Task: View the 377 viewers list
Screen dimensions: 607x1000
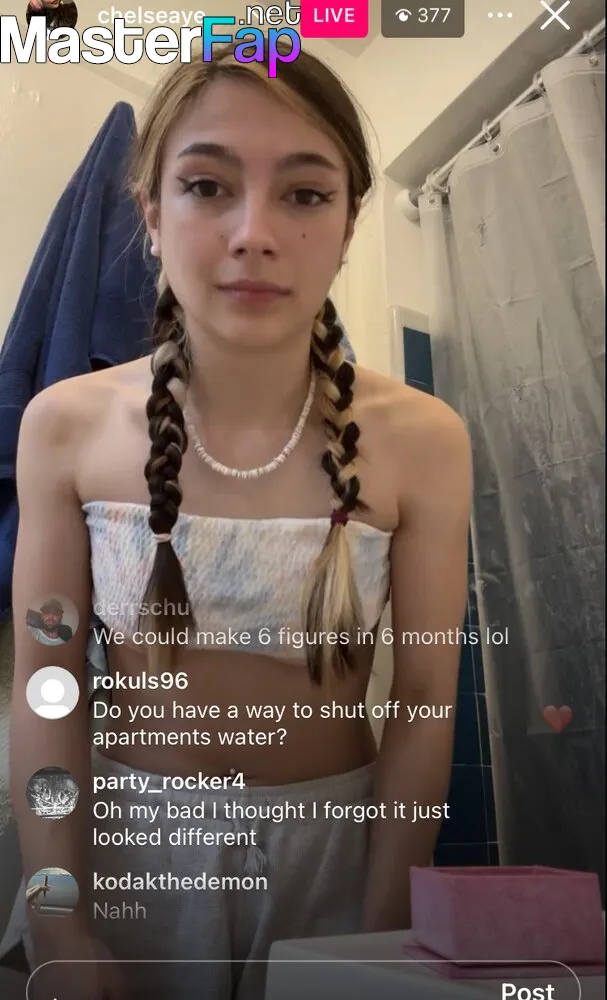Action: coord(422,15)
